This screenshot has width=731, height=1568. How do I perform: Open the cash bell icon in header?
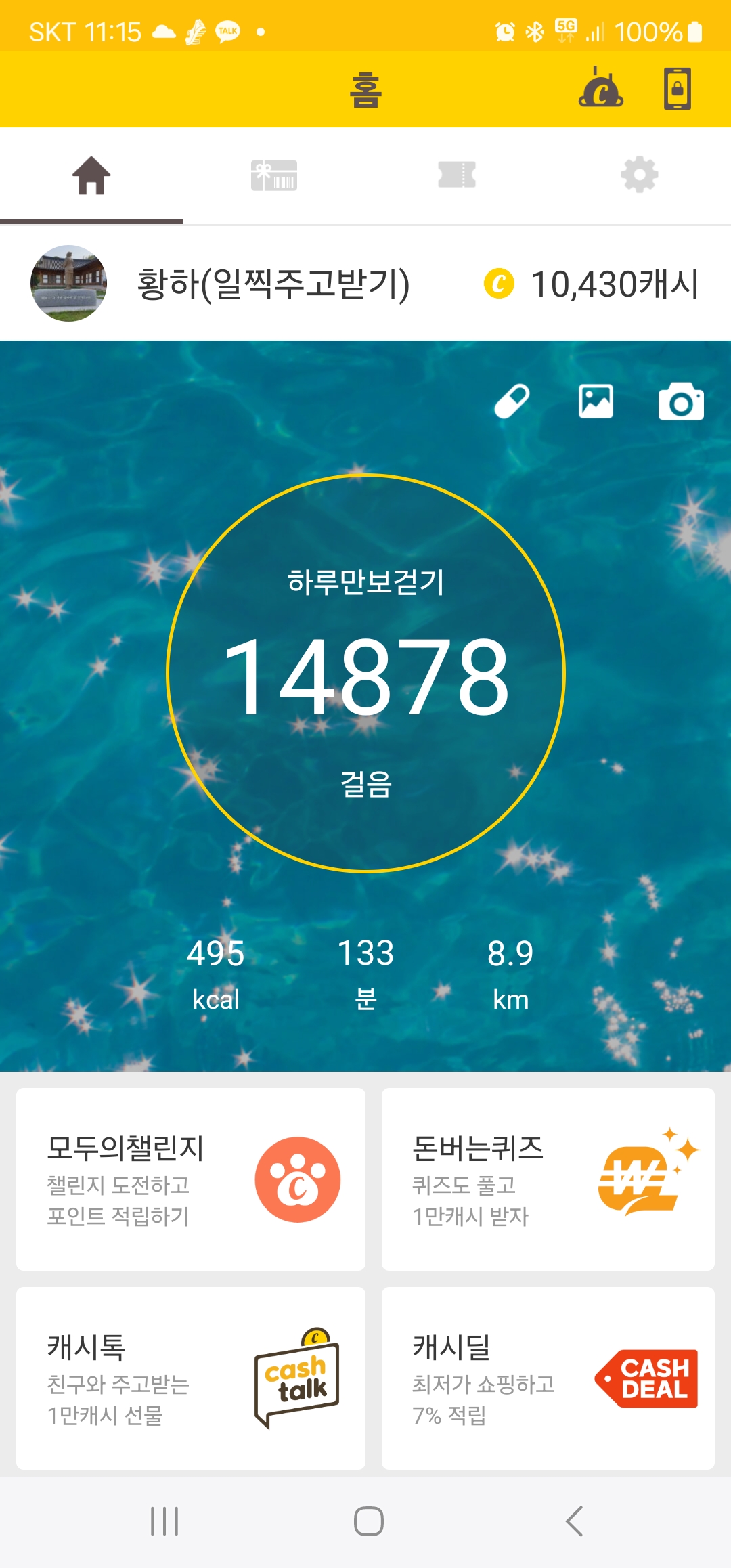click(600, 89)
